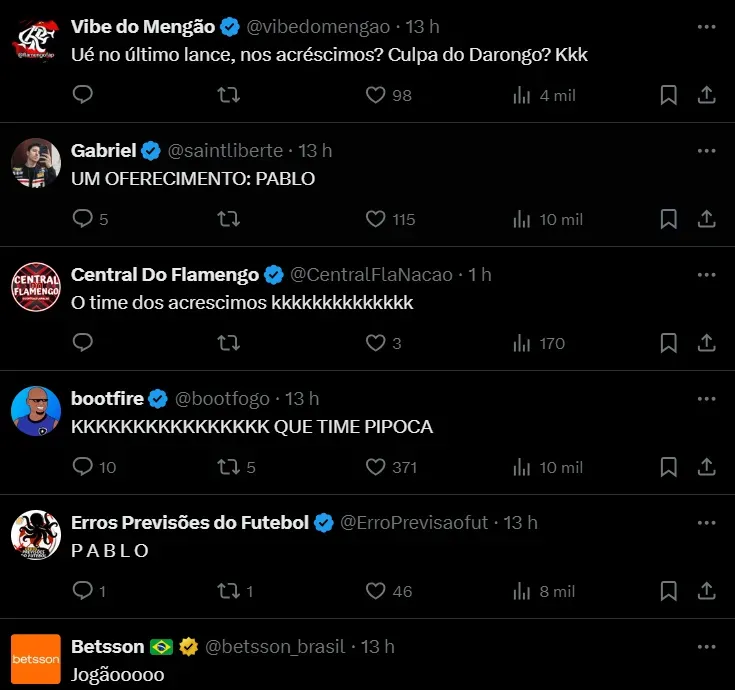The width and height of the screenshot is (735, 690).
Task: Open Central Do Flamengo's profile picture
Action: (36, 286)
